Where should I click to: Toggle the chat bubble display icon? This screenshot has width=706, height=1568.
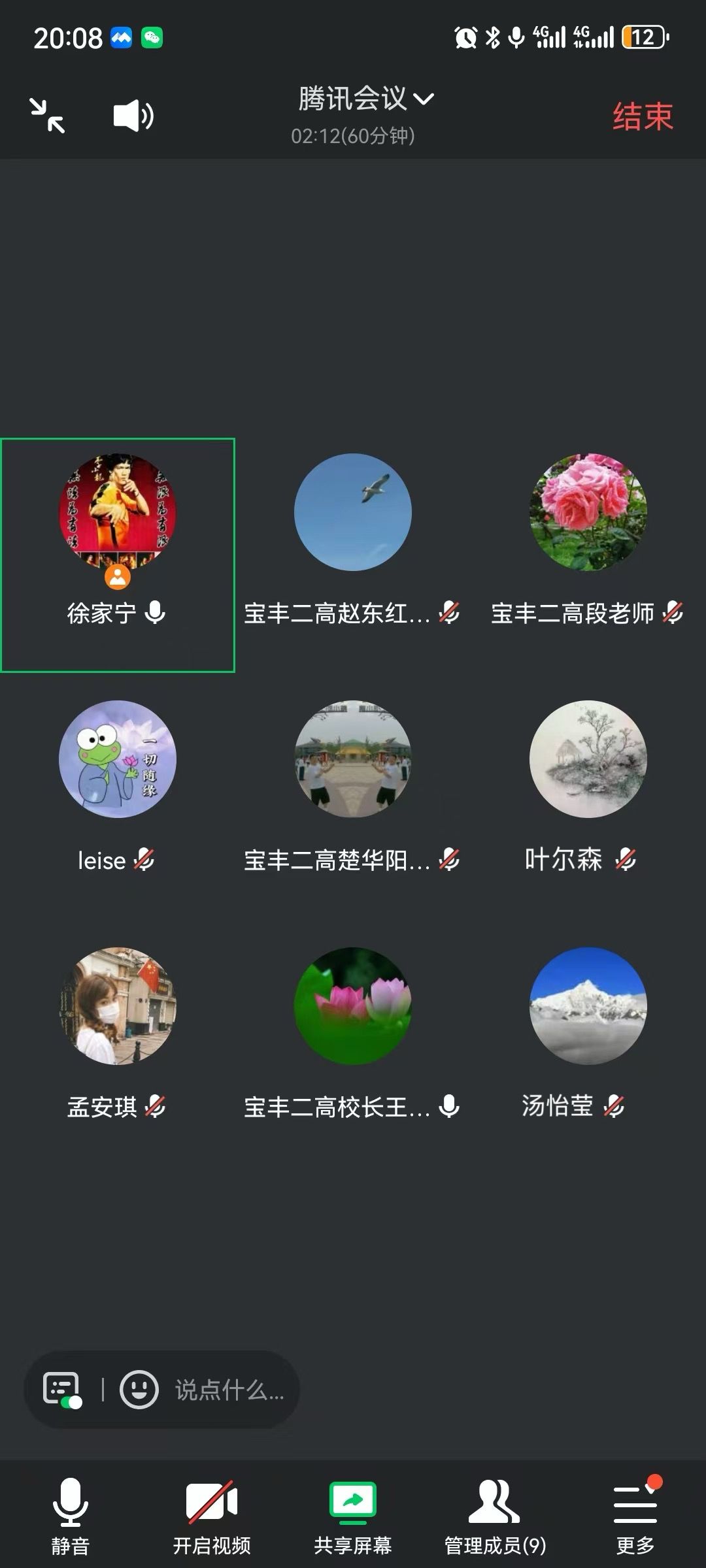62,1389
